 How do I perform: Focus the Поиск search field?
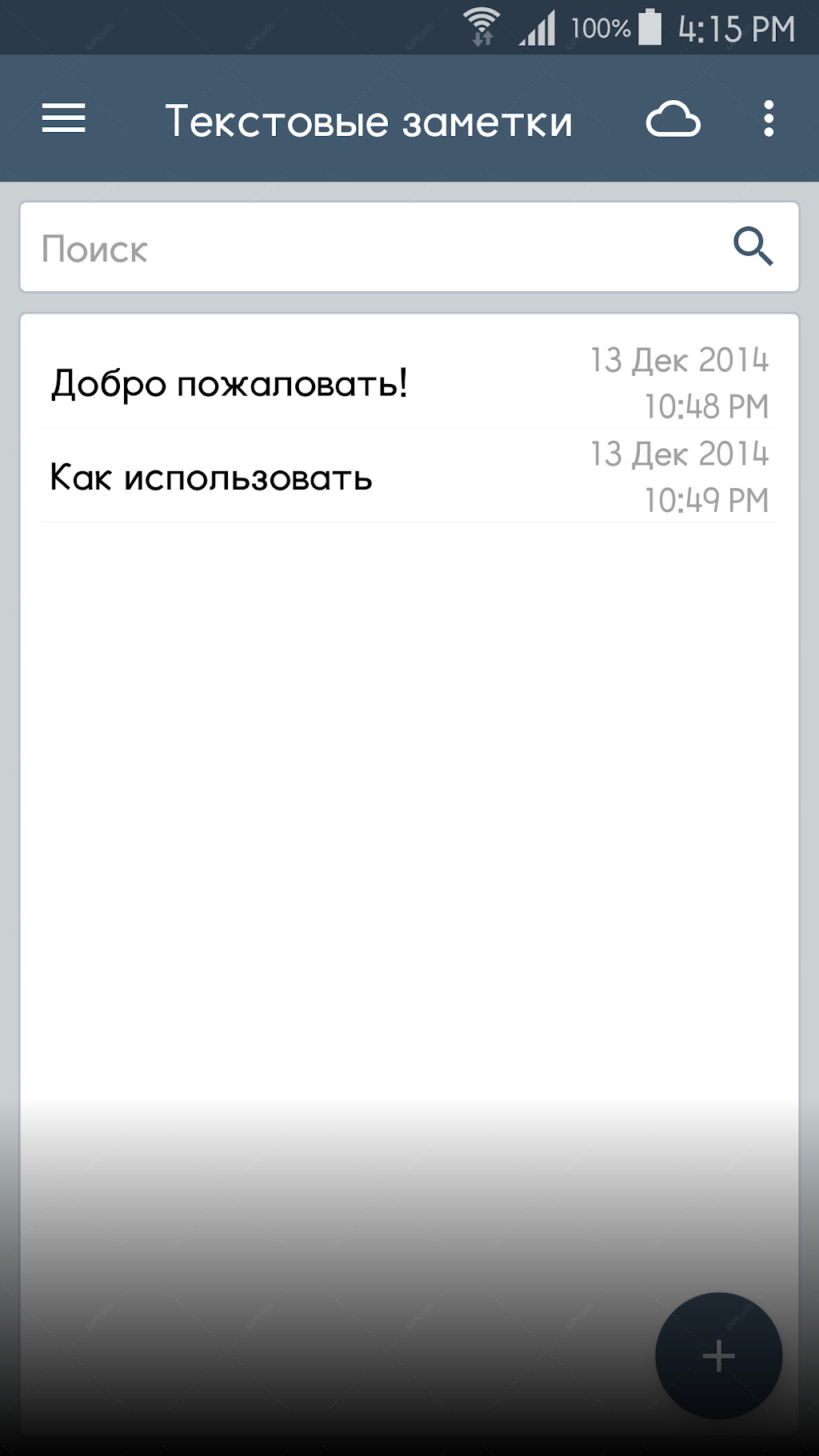(376, 247)
